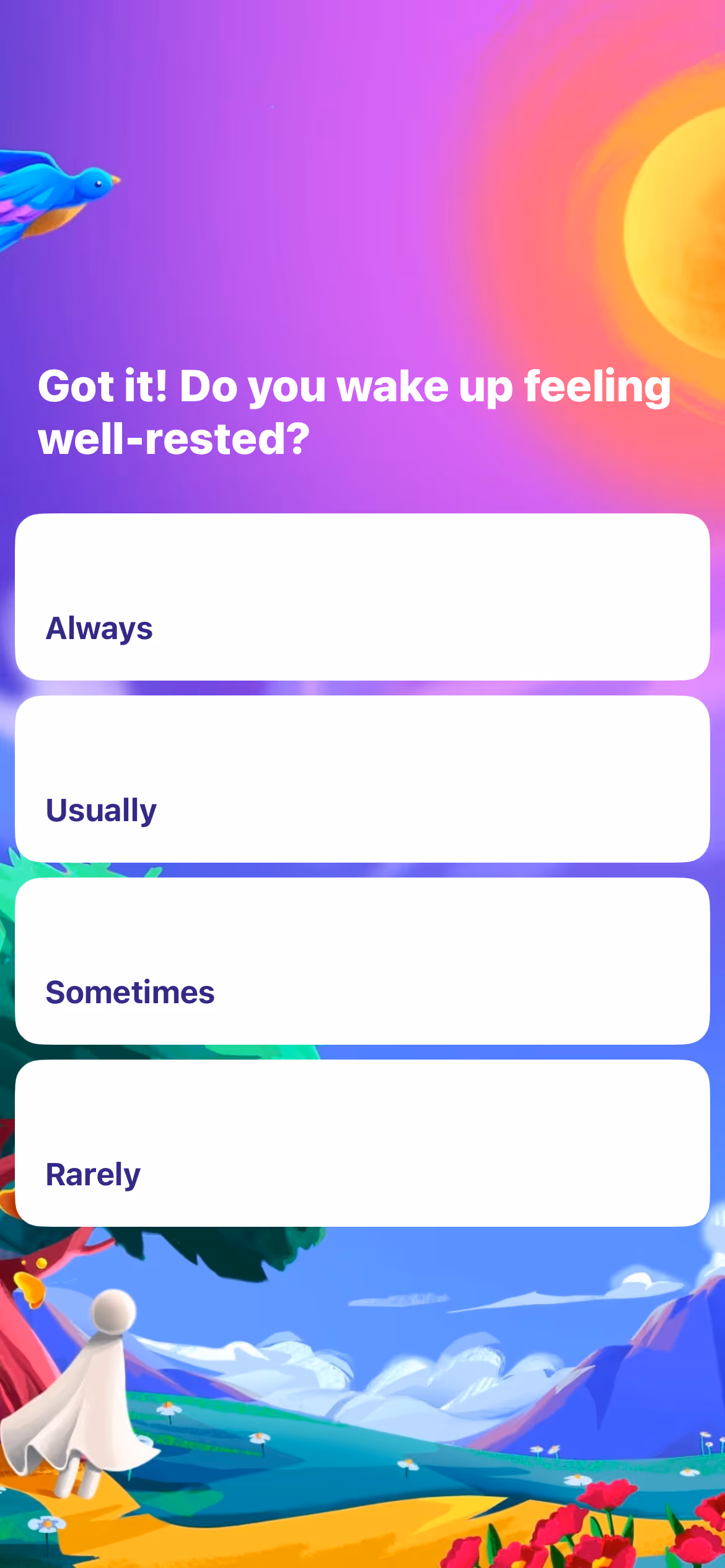Image resolution: width=725 pixels, height=1568 pixels.
Task: Answer with Rarely
Action: [x=362, y=1143]
